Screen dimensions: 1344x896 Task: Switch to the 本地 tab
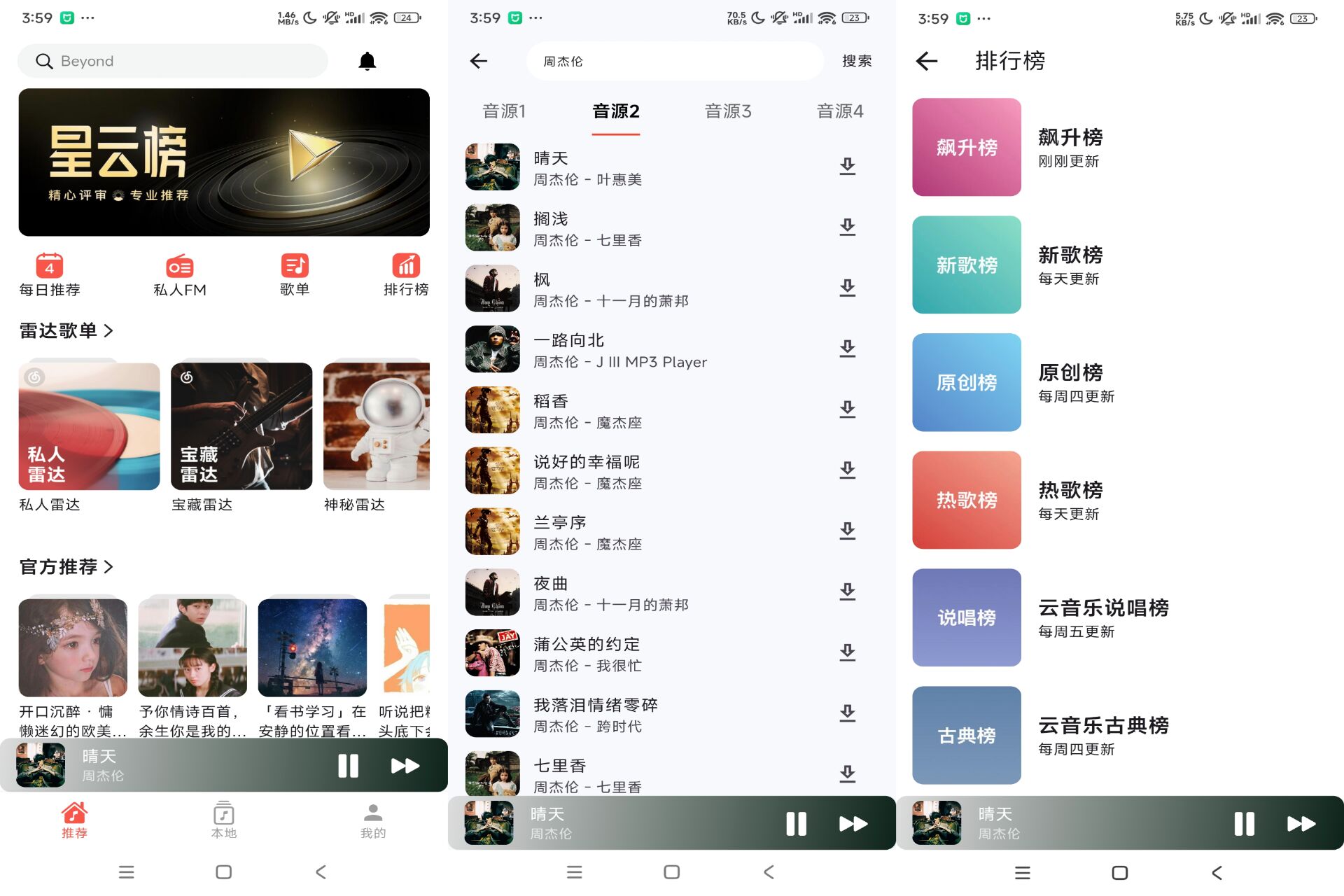click(x=224, y=820)
